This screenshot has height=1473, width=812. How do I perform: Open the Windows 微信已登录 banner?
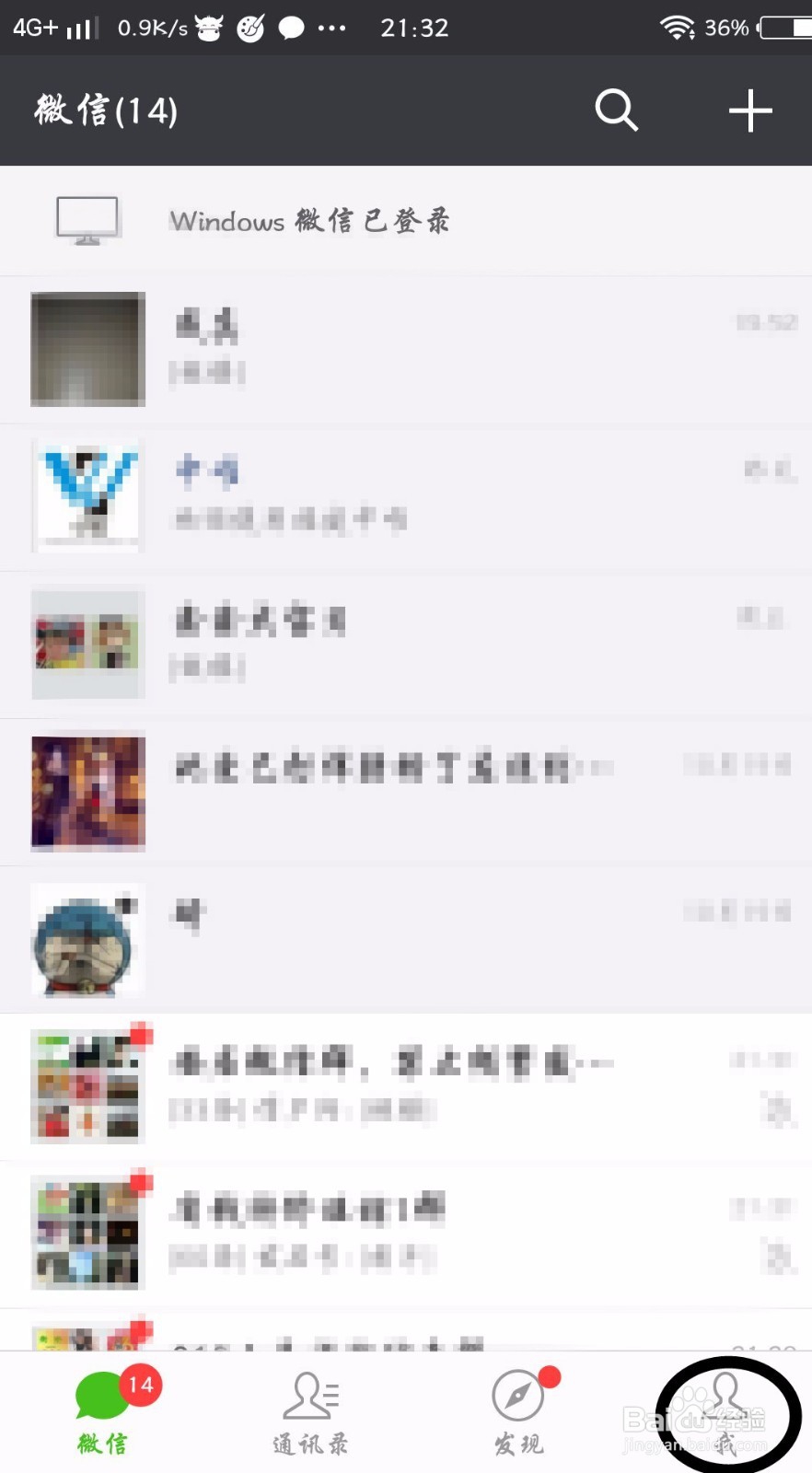(x=308, y=221)
